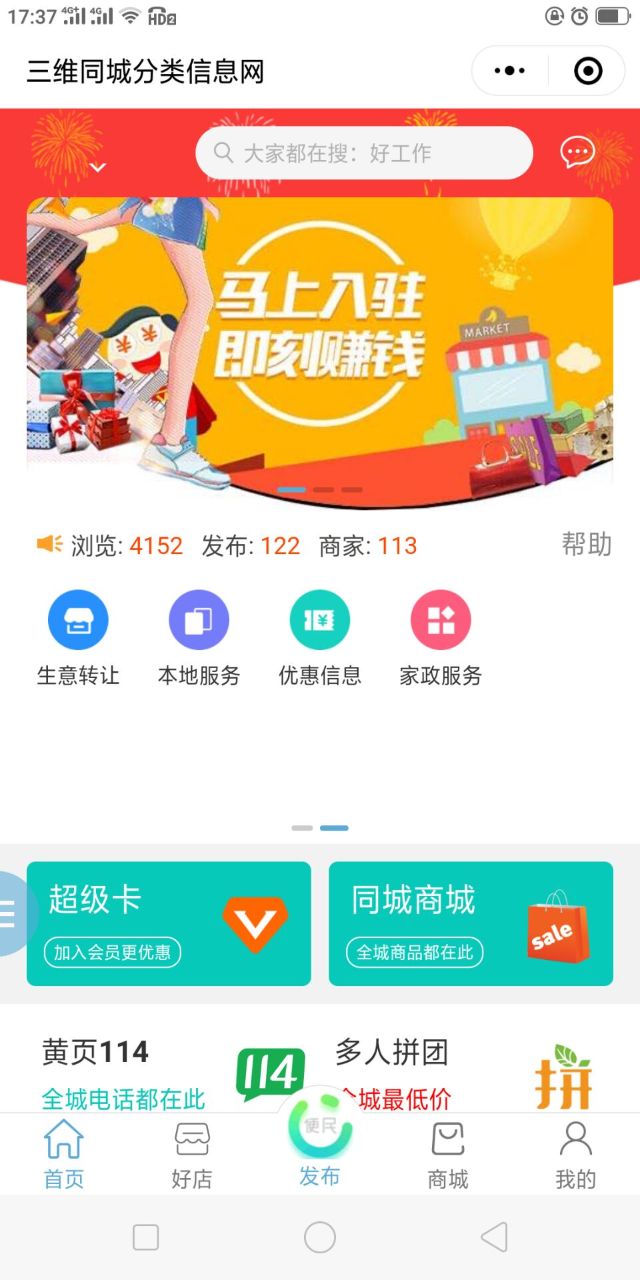Open the chat message bubble icon
This screenshot has width=640, height=1280.
tap(577, 152)
